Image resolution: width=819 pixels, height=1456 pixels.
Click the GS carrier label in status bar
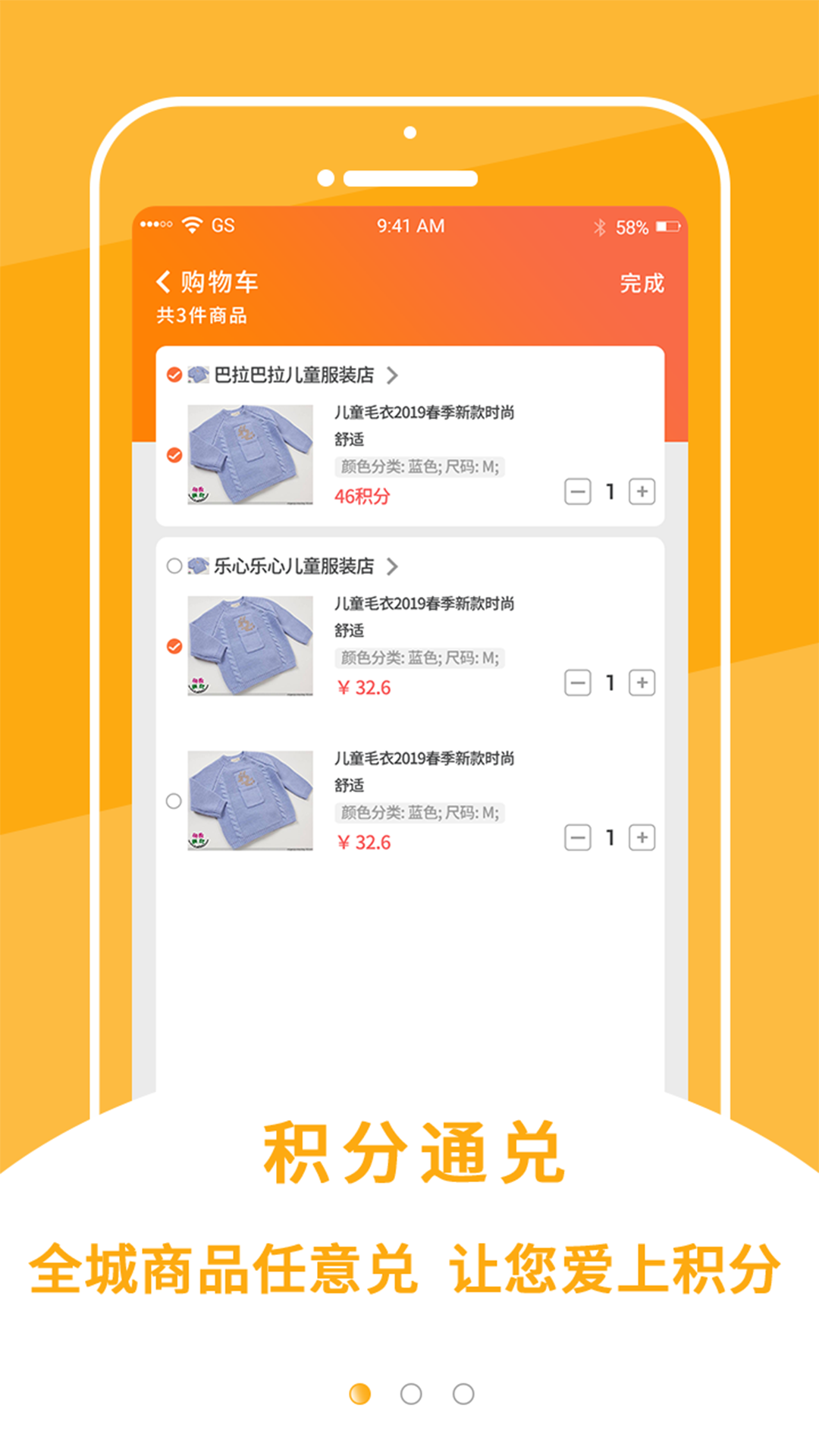click(x=222, y=225)
